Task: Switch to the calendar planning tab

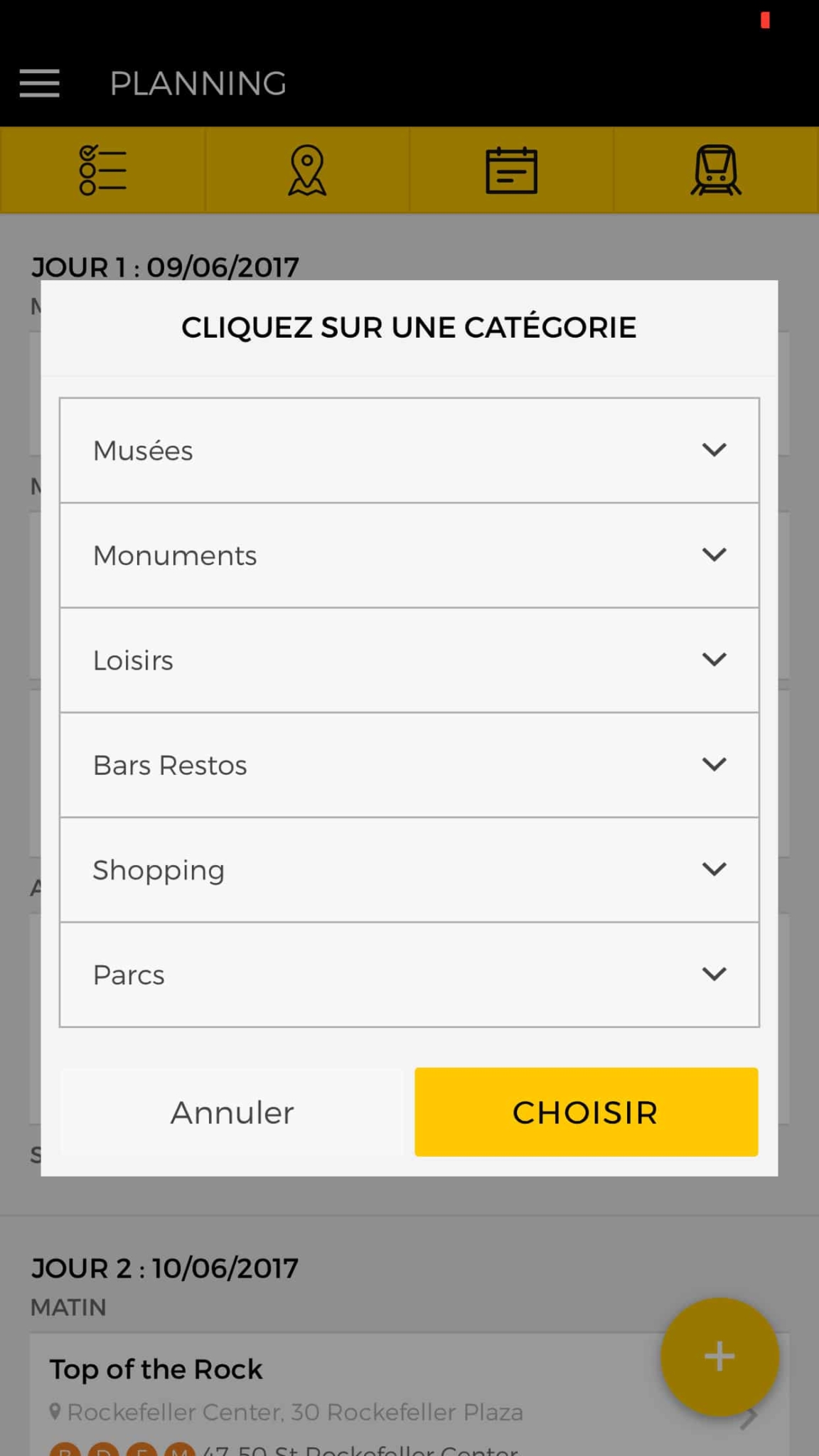Action: [x=511, y=170]
